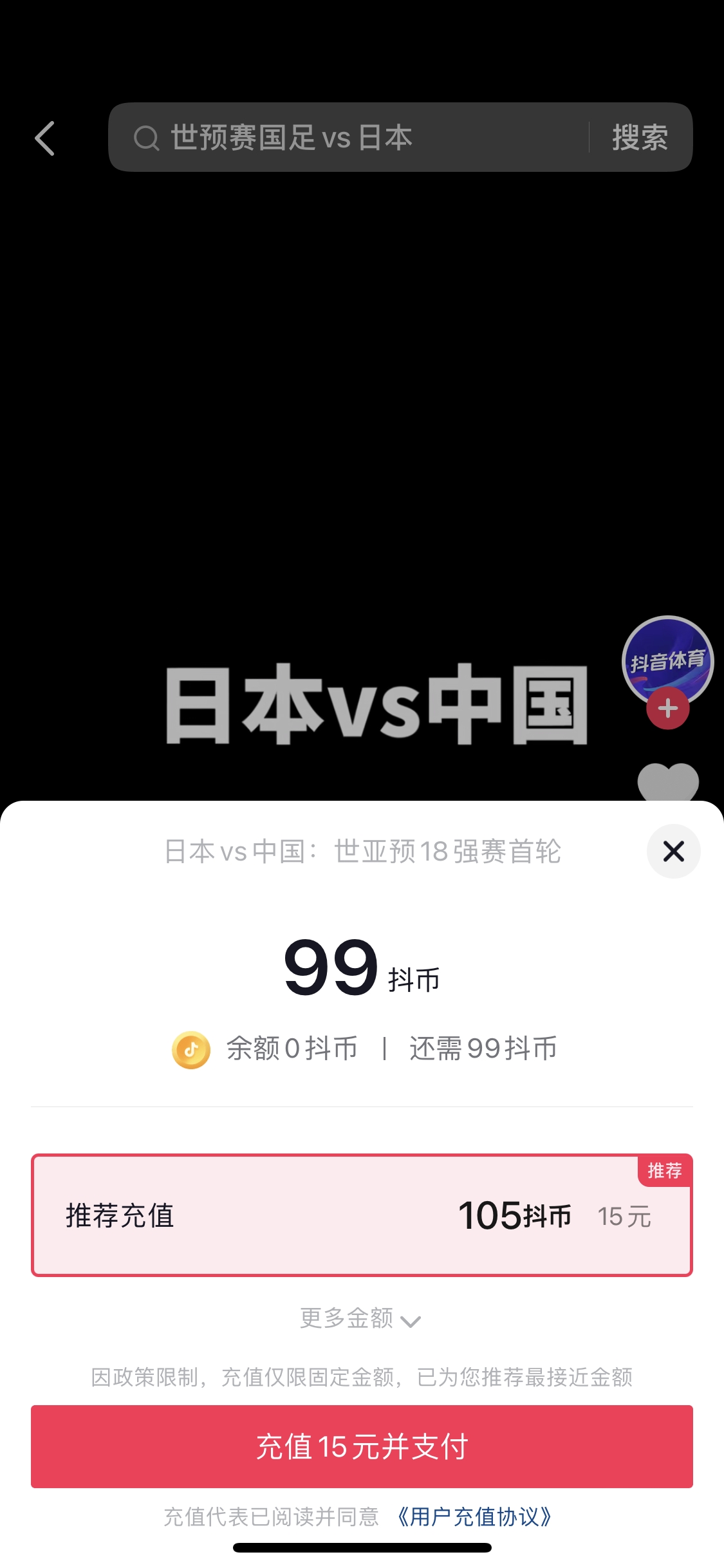This screenshot has height=1568, width=724.
Task: Go back using the top-left arrow
Action: coord(45,138)
